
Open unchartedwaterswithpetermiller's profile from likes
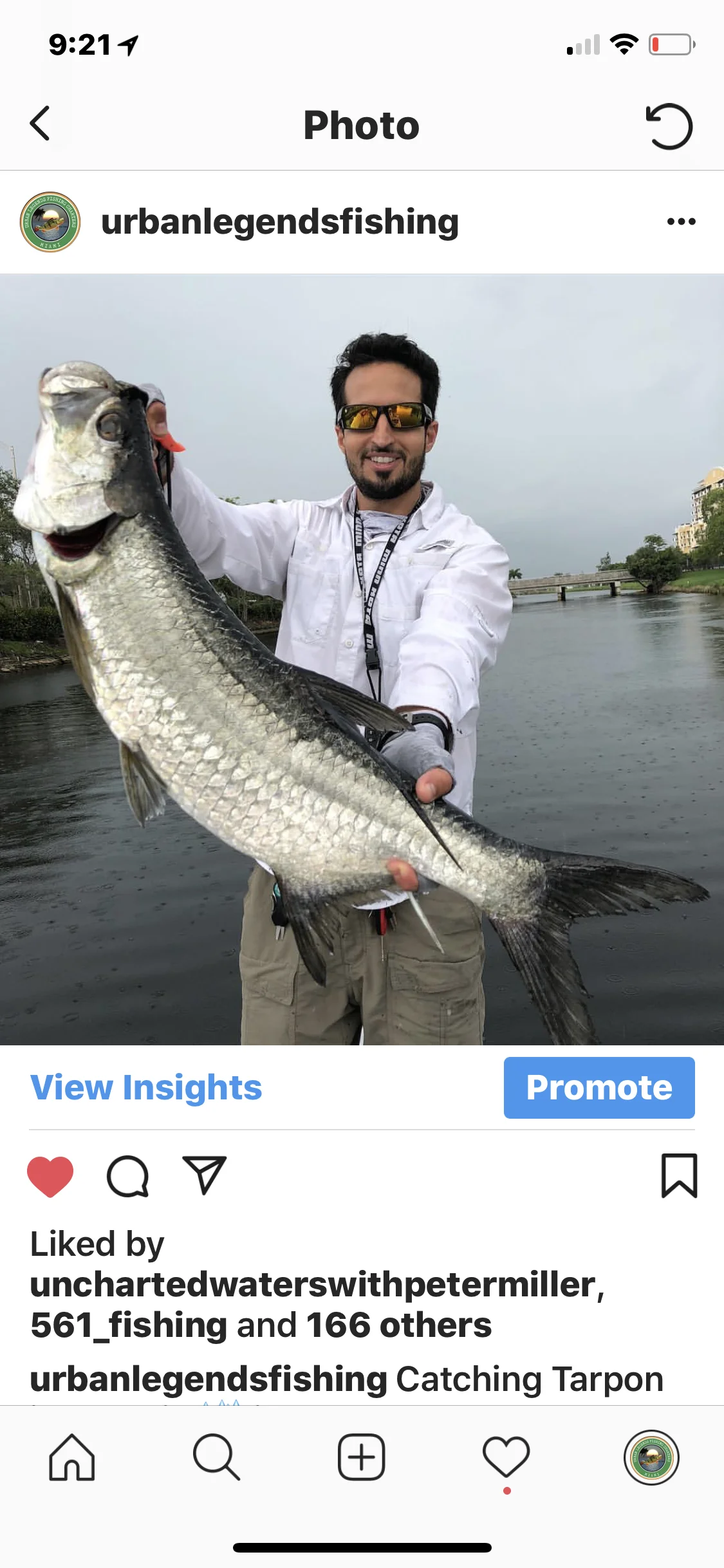pos(313,1285)
